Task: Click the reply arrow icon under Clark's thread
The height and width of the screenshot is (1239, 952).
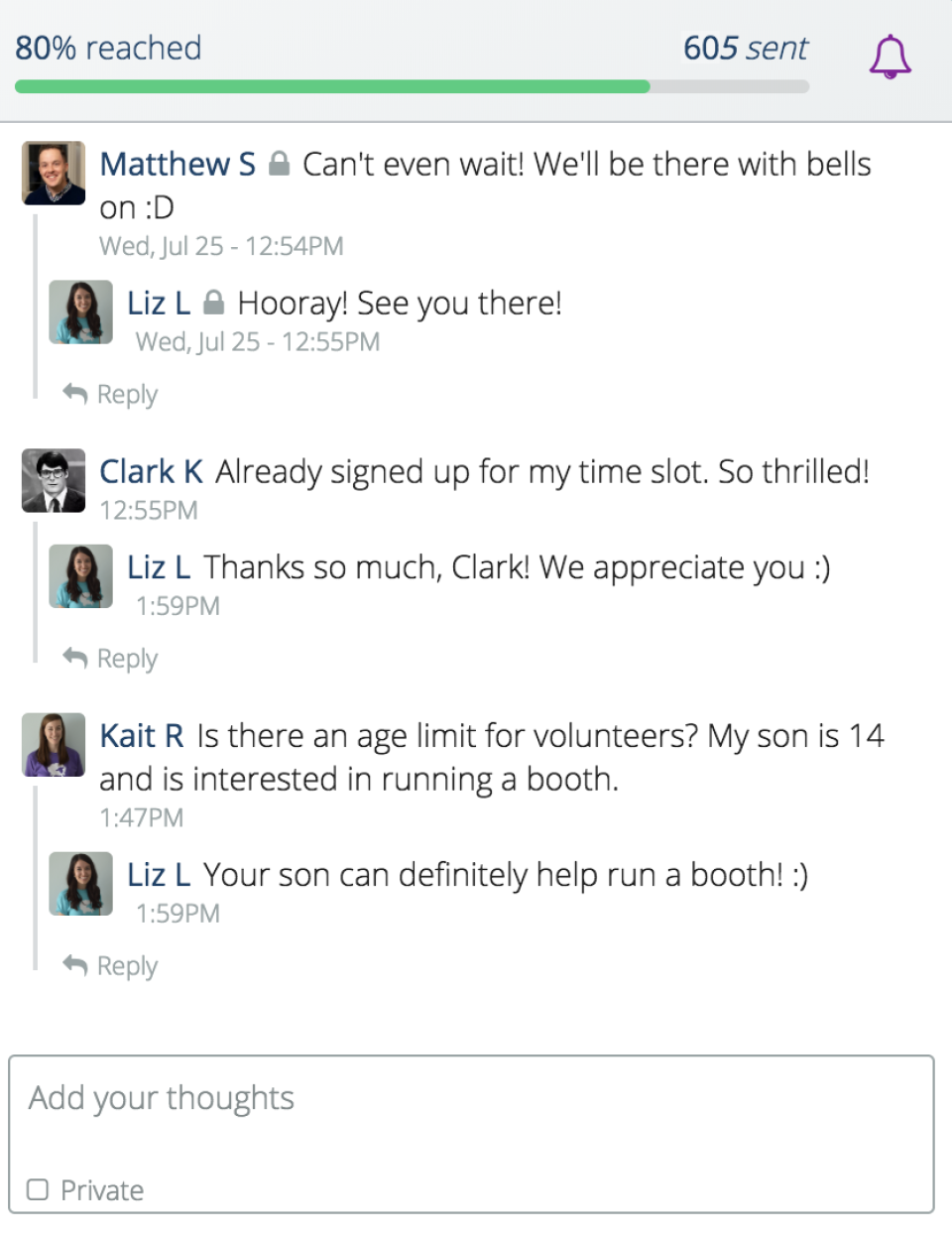Action: (75, 657)
